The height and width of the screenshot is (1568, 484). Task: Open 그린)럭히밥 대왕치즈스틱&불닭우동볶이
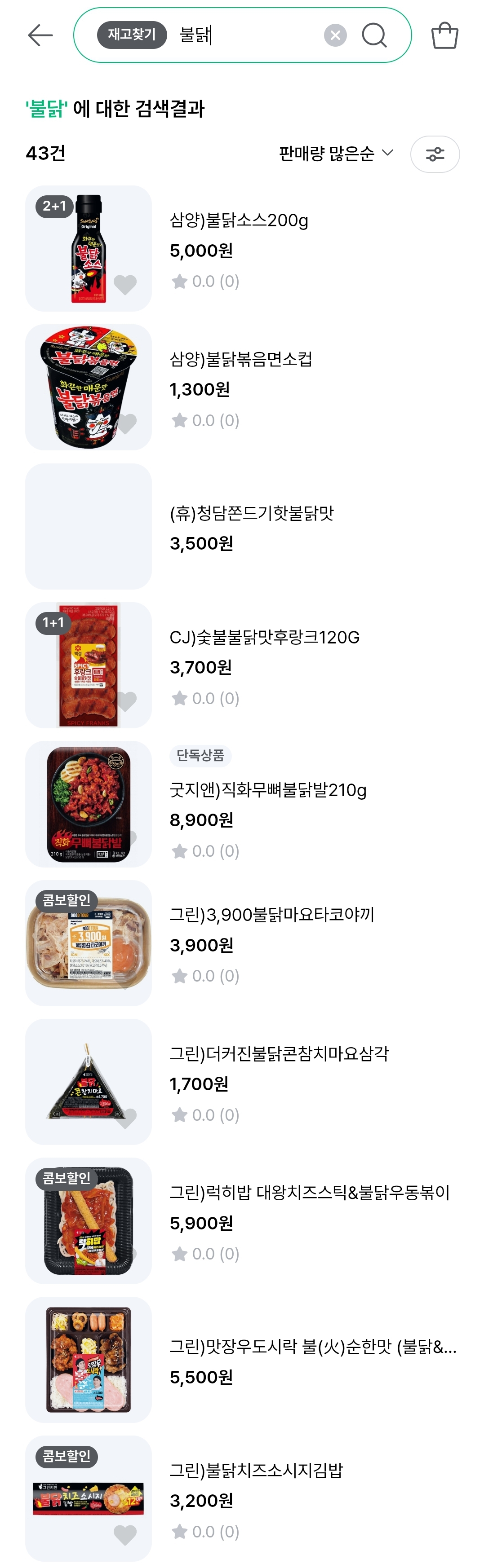pos(309,1193)
